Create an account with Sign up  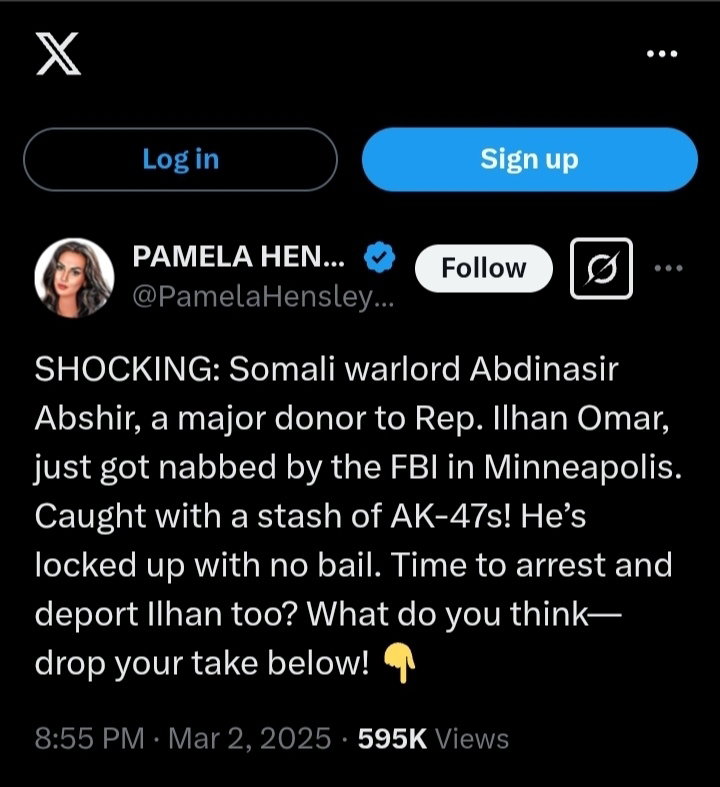529,159
